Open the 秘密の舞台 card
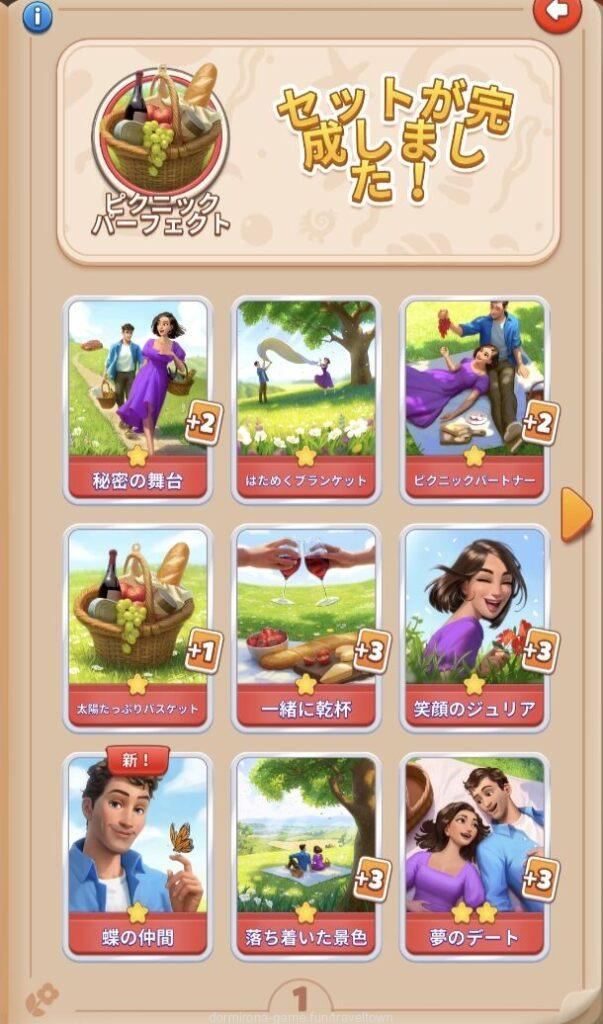Viewport: 603px width, 1024px height. 138,398
